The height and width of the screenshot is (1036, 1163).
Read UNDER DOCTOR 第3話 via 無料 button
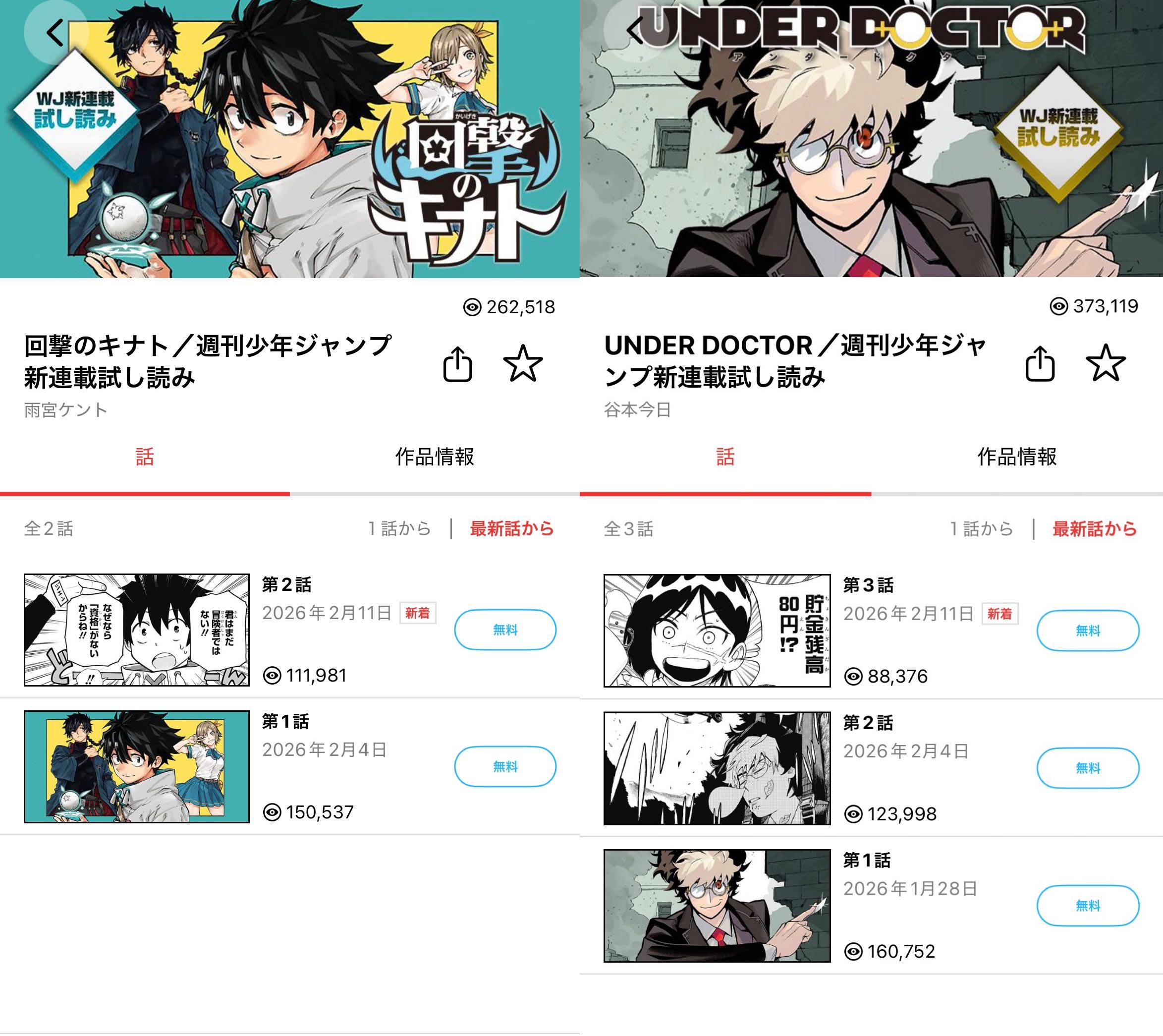click(1087, 631)
